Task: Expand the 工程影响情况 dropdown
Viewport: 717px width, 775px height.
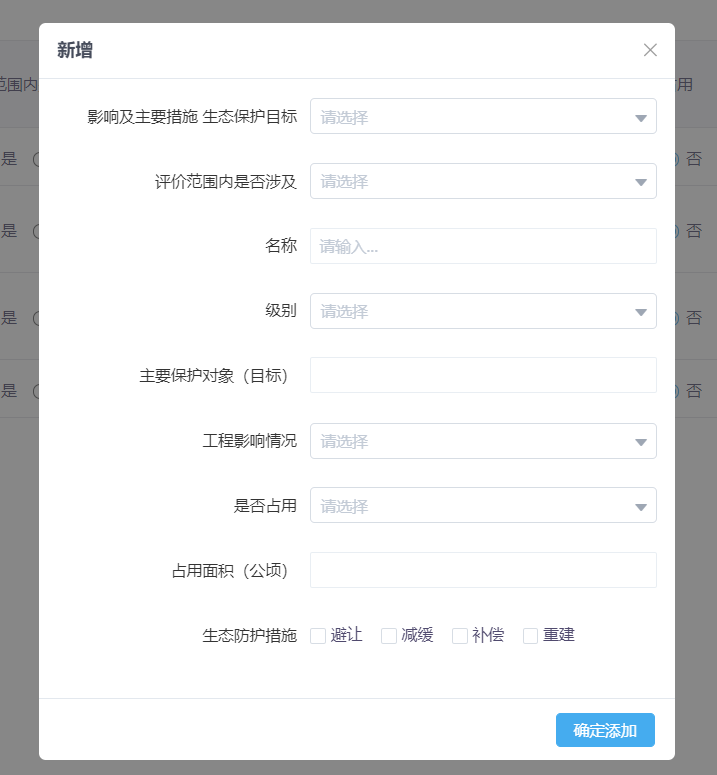Action: click(x=483, y=441)
